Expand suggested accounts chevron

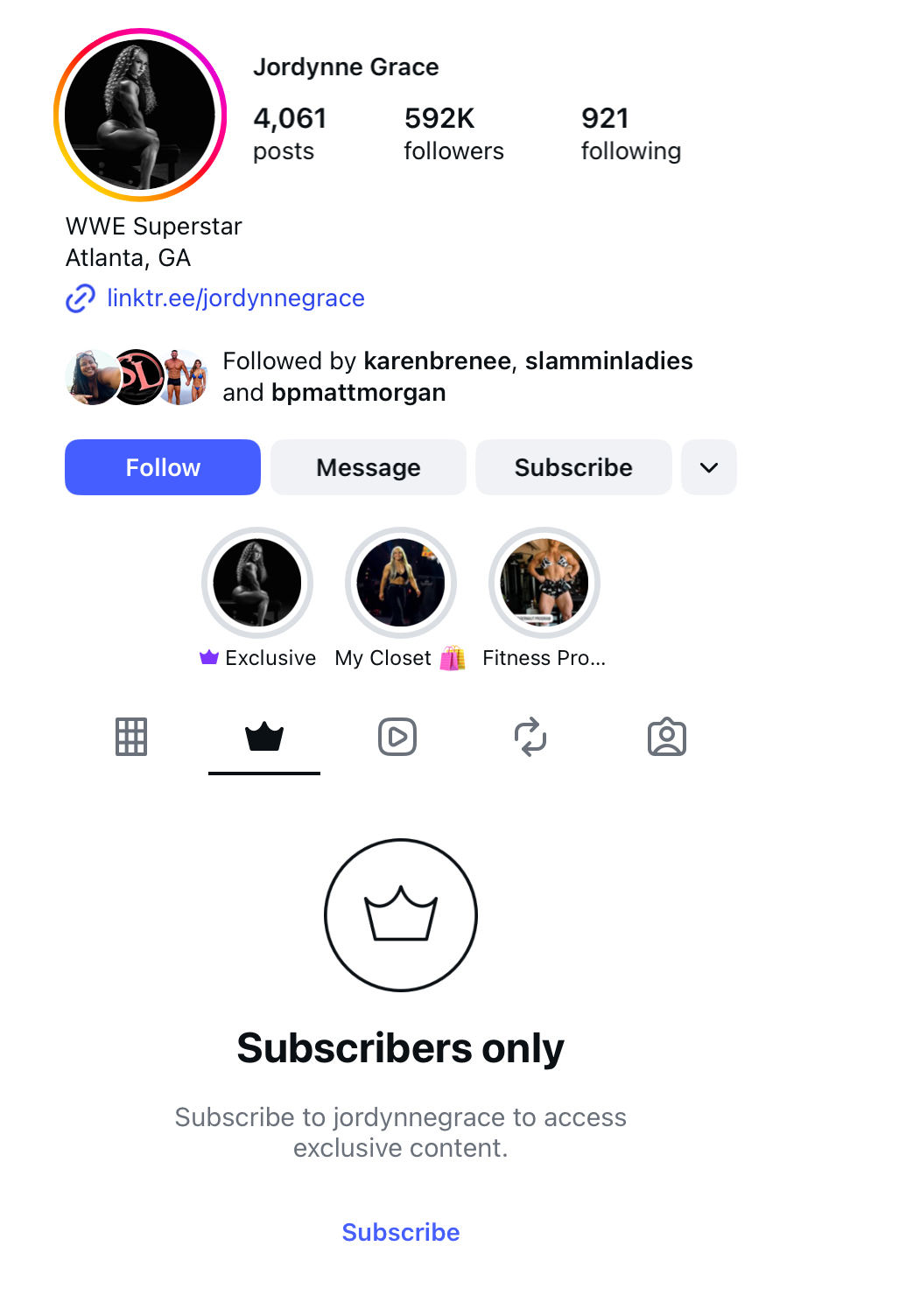[x=709, y=467]
